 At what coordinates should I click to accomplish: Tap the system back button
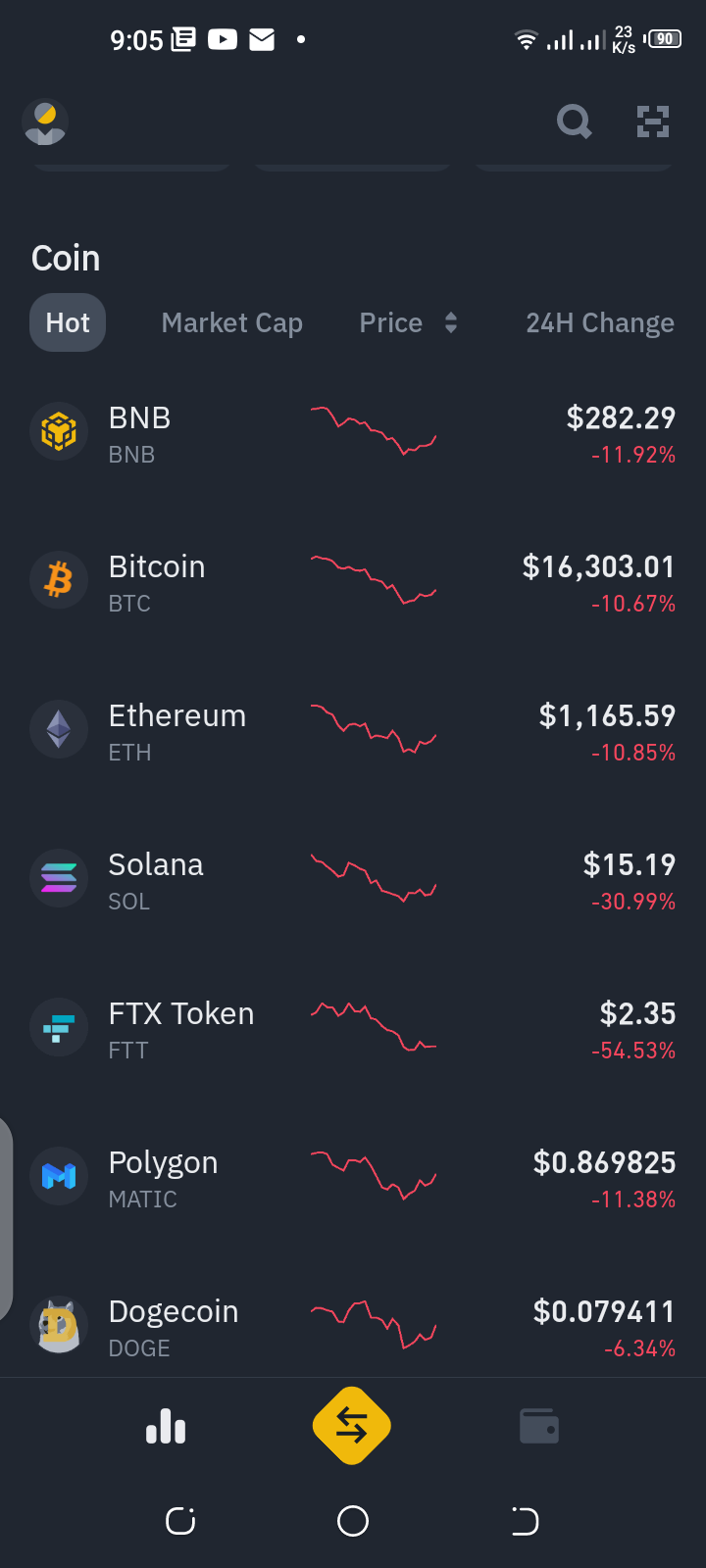[x=526, y=1521]
